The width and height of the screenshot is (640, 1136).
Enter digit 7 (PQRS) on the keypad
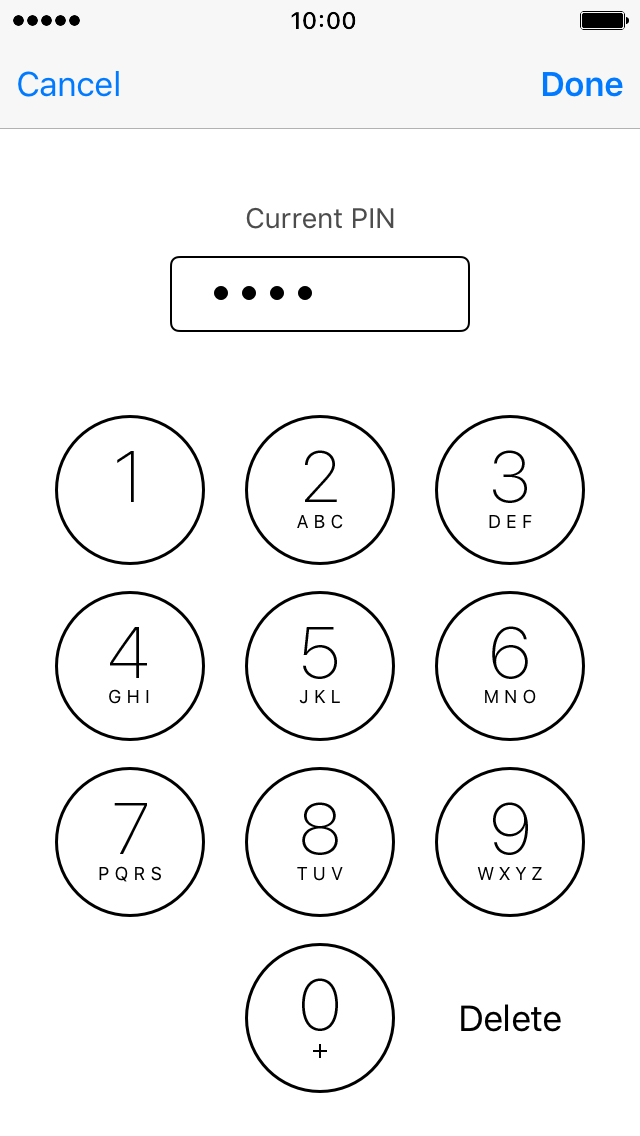(130, 842)
